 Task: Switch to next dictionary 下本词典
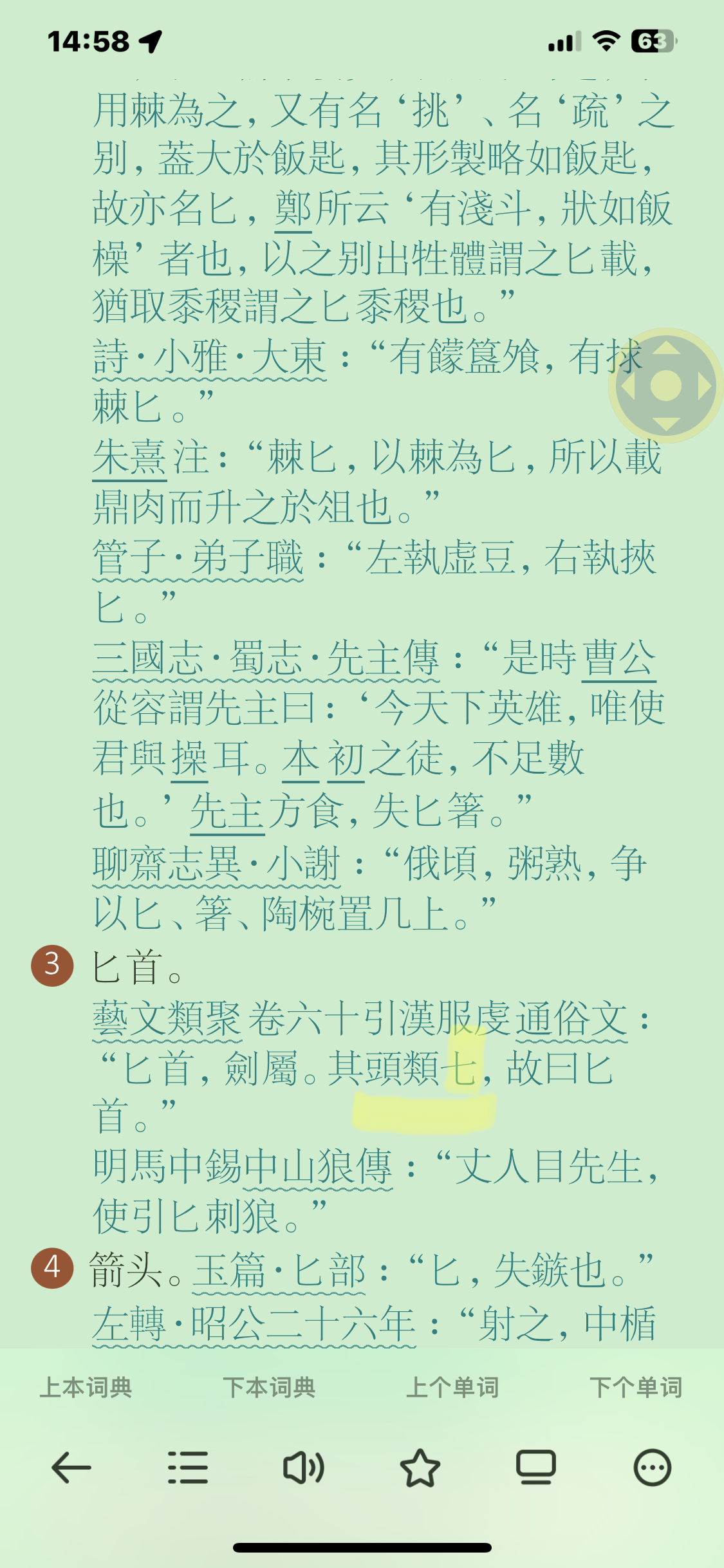pos(270,1388)
